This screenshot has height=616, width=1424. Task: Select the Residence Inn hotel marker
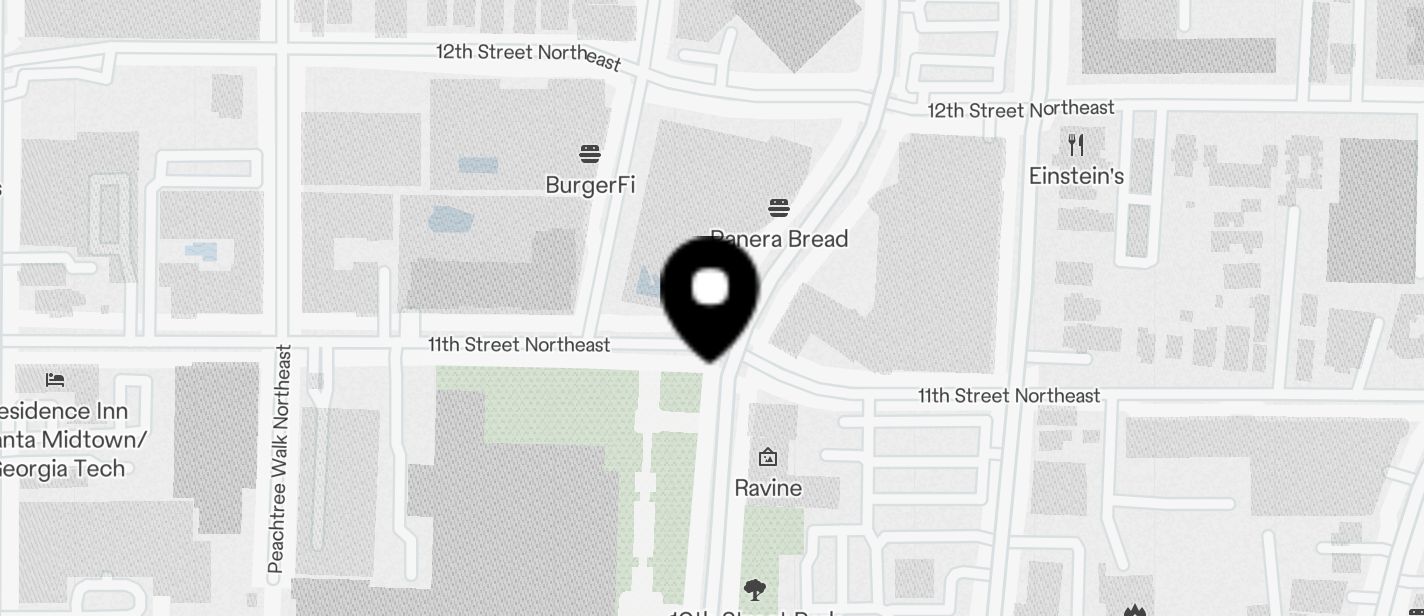pos(55,380)
